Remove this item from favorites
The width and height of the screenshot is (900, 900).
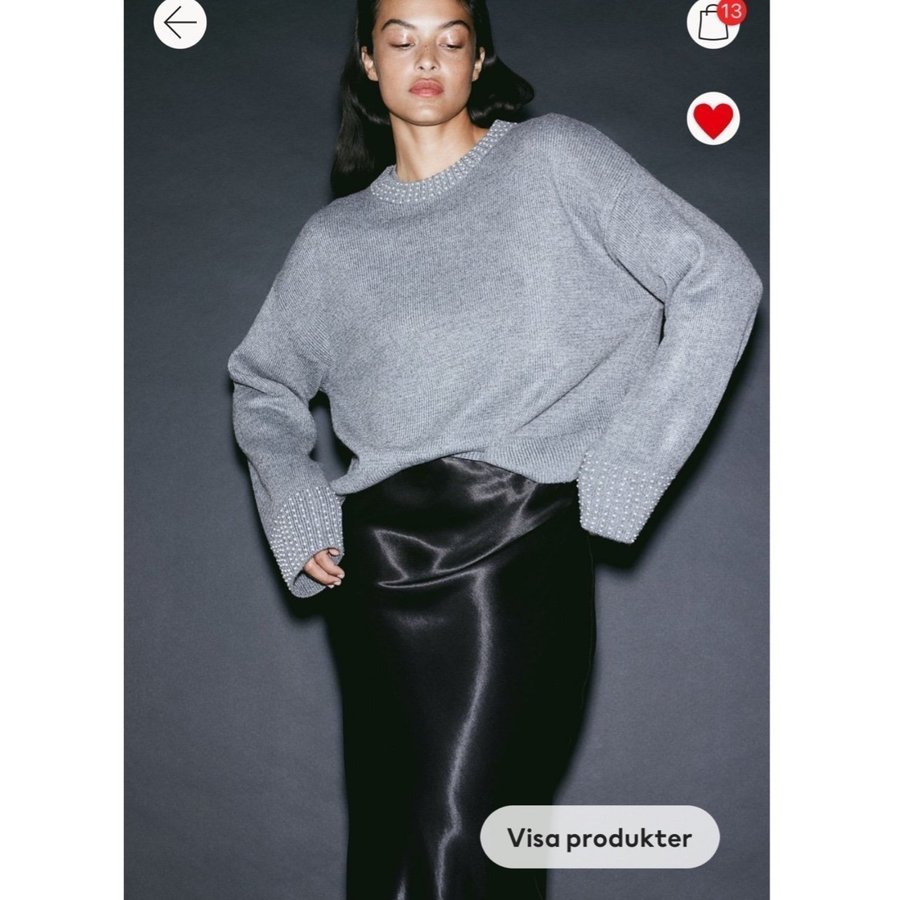tap(713, 119)
